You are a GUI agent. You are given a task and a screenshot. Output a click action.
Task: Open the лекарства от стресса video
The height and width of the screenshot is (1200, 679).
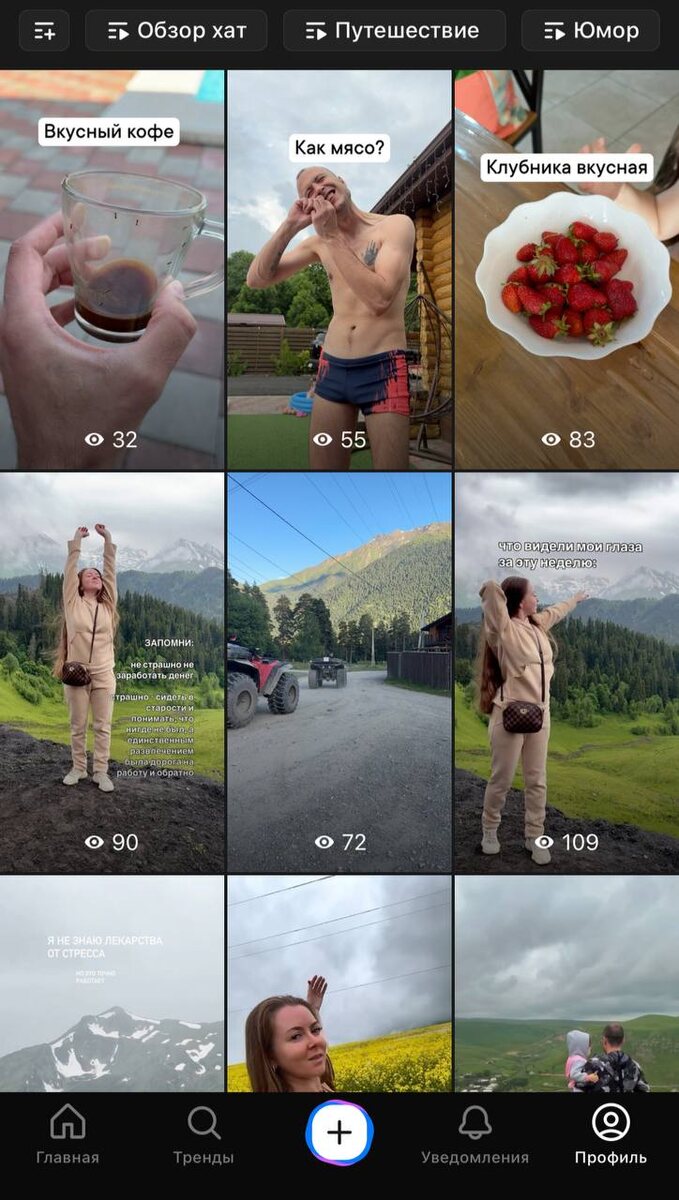point(112,984)
